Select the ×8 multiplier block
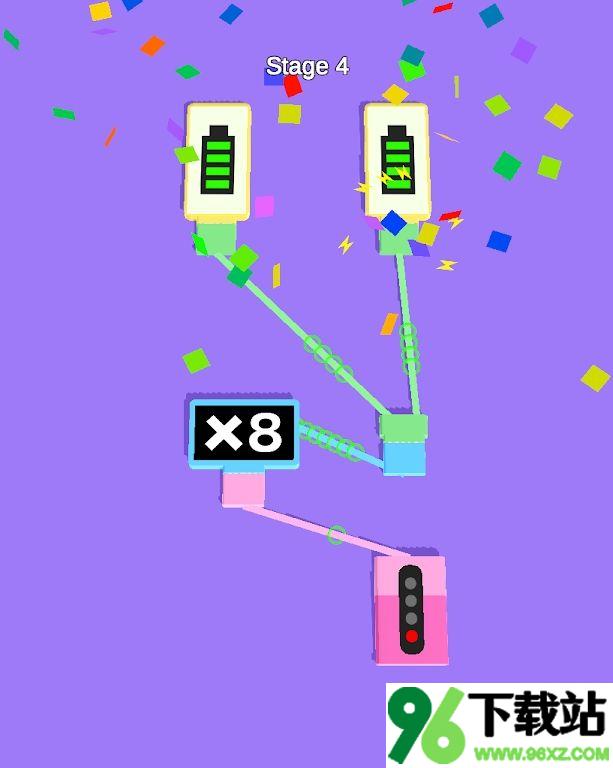Viewport: 613px width, 768px height. 244,434
